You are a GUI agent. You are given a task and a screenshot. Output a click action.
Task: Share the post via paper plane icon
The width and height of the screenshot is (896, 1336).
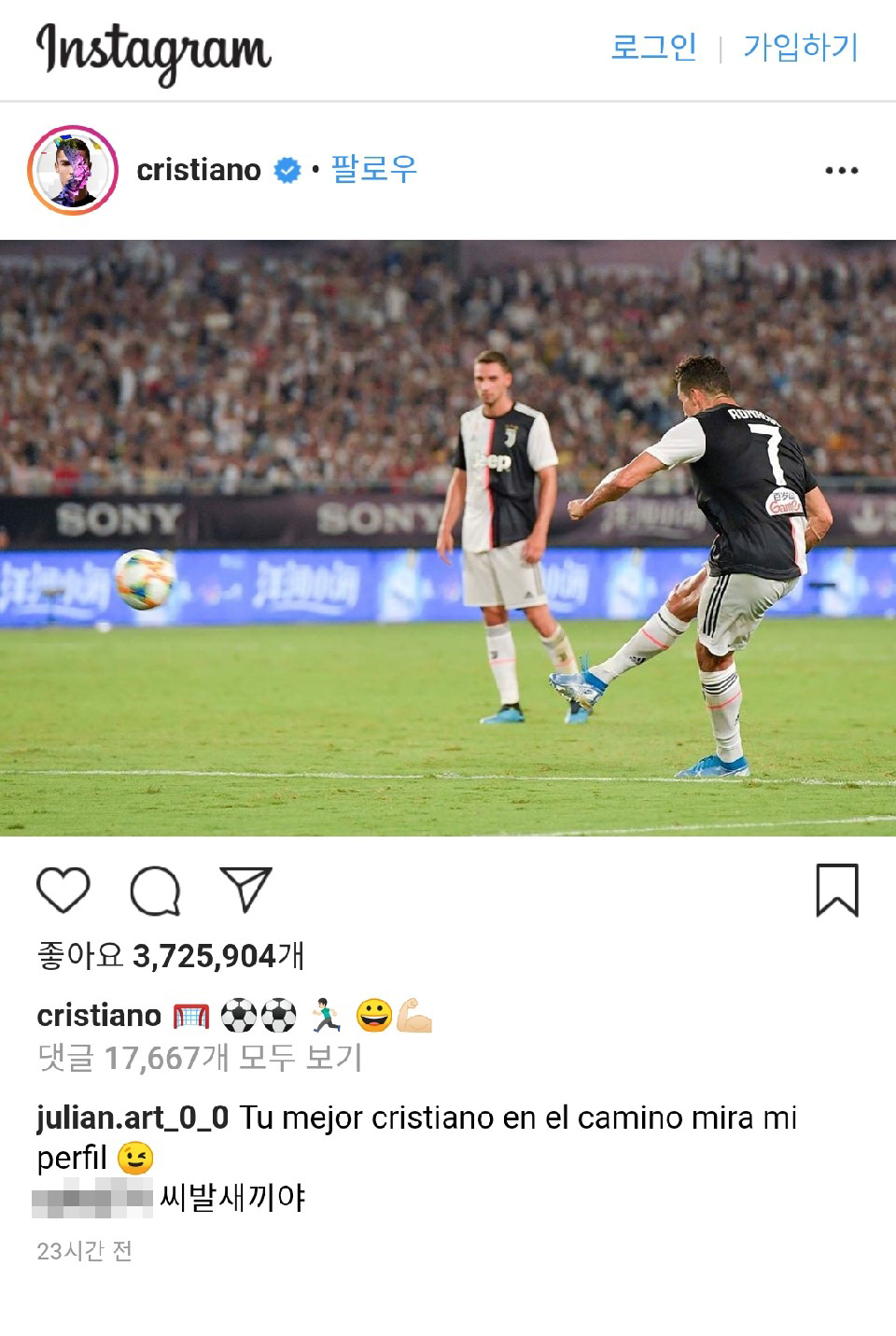245,890
